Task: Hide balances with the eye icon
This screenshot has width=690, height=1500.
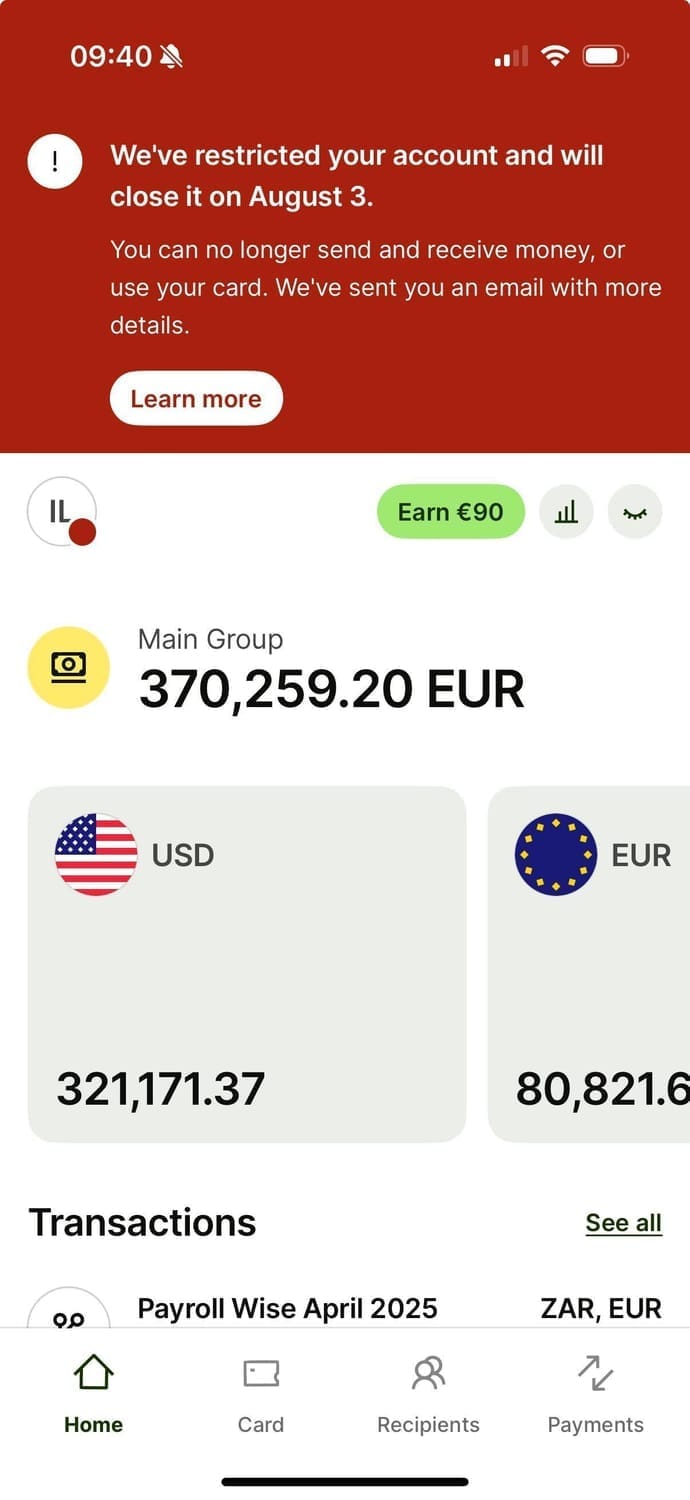Action: (x=635, y=512)
